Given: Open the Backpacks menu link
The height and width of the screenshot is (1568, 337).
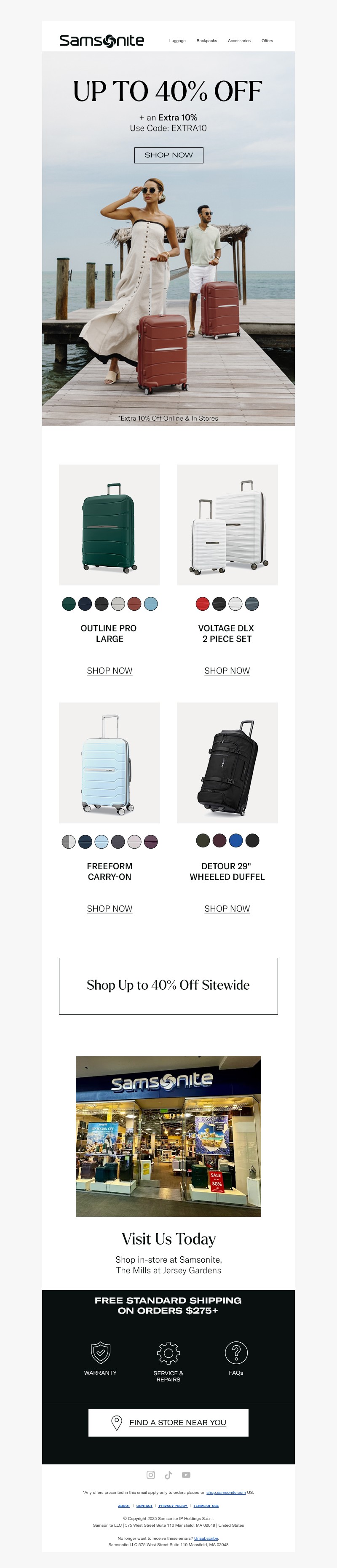Looking at the screenshot, I should pos(206,41).
